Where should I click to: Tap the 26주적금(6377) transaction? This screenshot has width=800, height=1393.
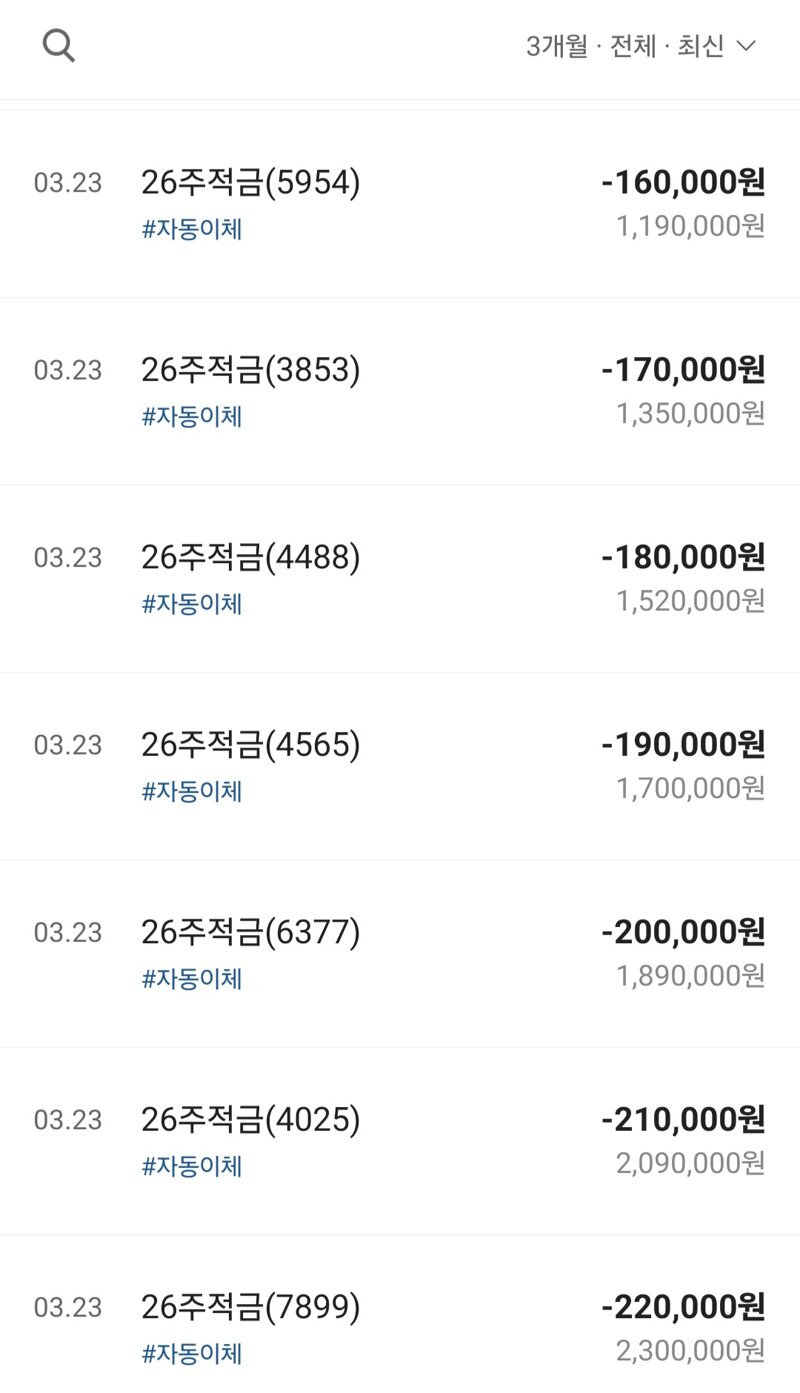[x=400, y=954]
